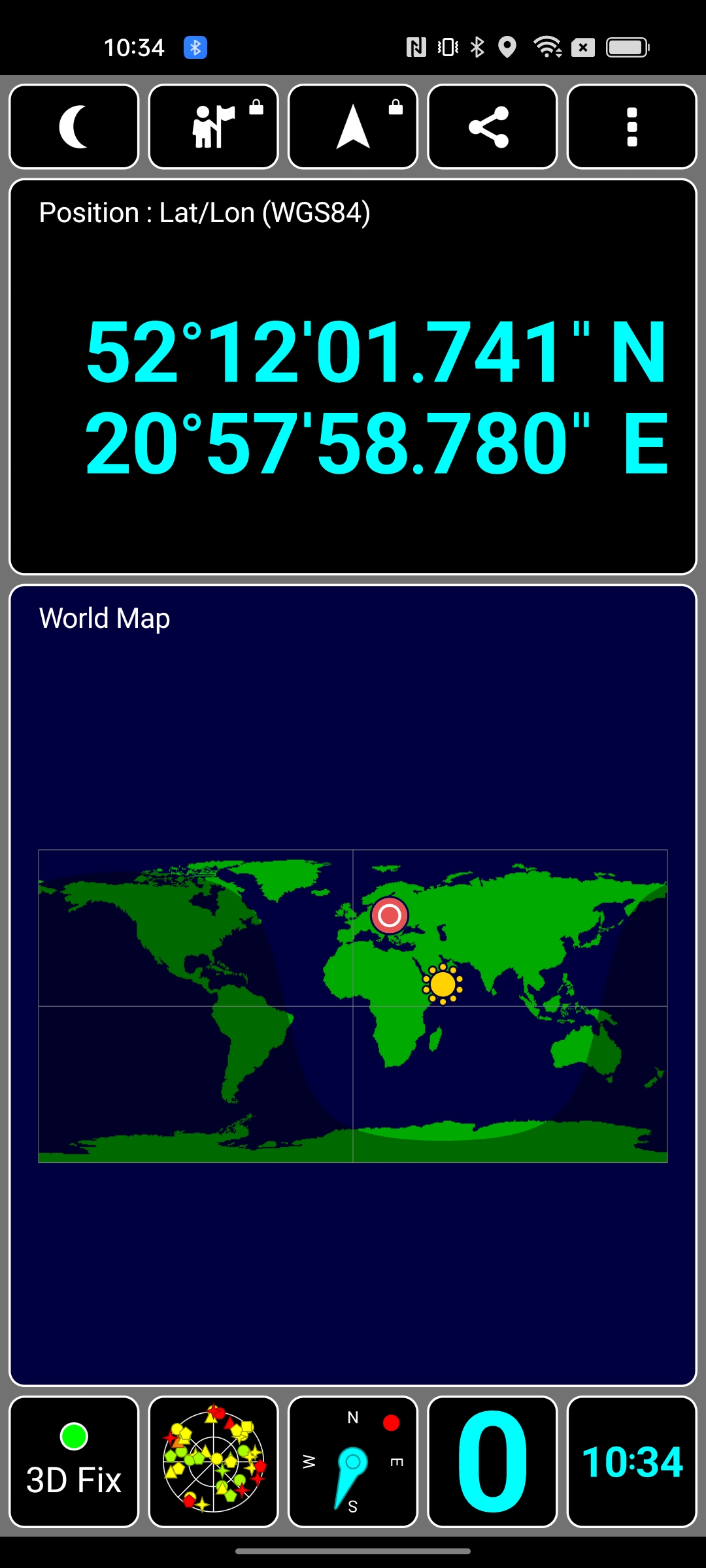The height and width of the screenshot is (1568, 706).
Task: Open the locked navigation arrow button
Action: pos(353,127)
